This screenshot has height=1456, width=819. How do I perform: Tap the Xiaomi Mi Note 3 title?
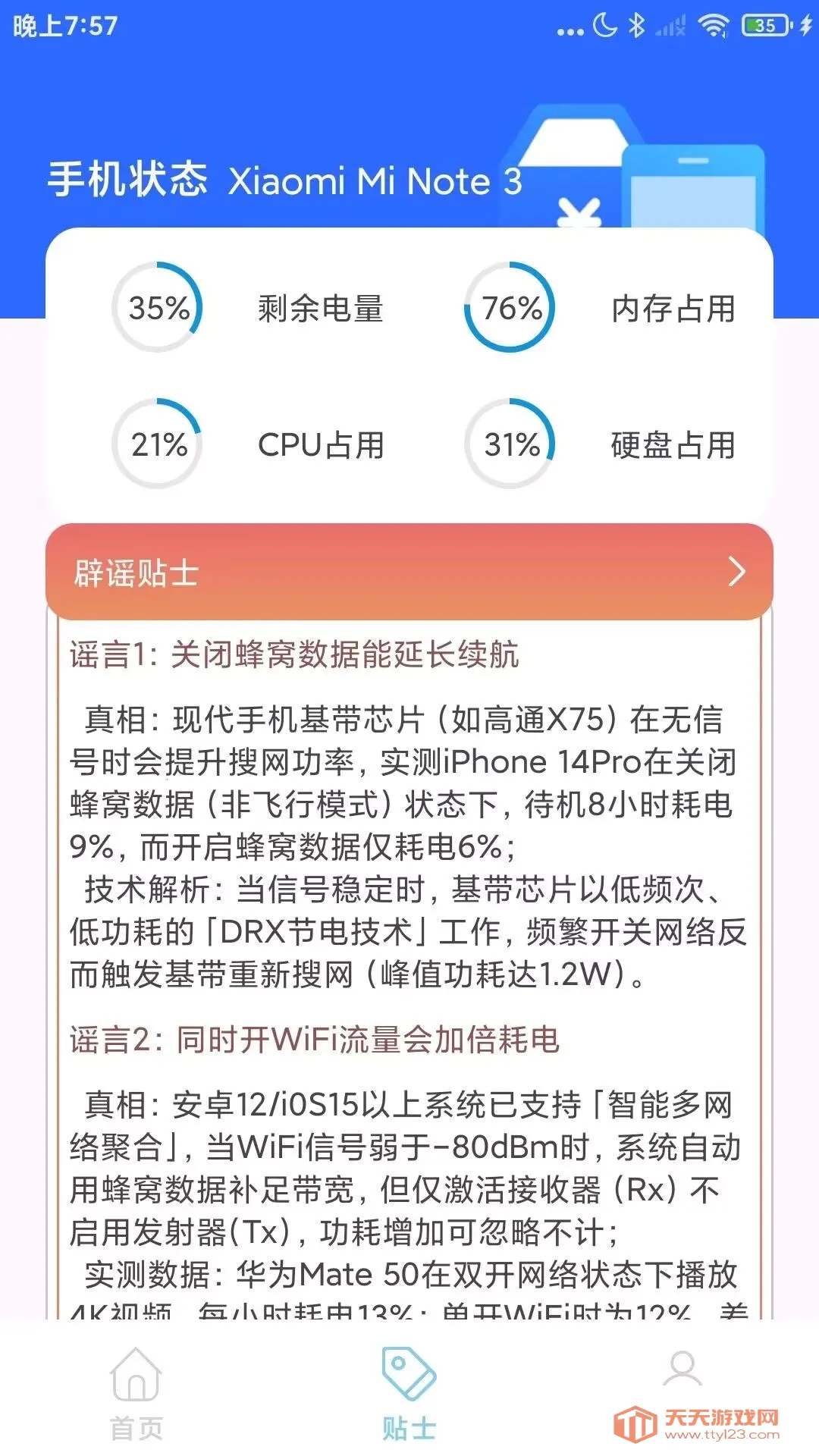click(x=377, y=180)
